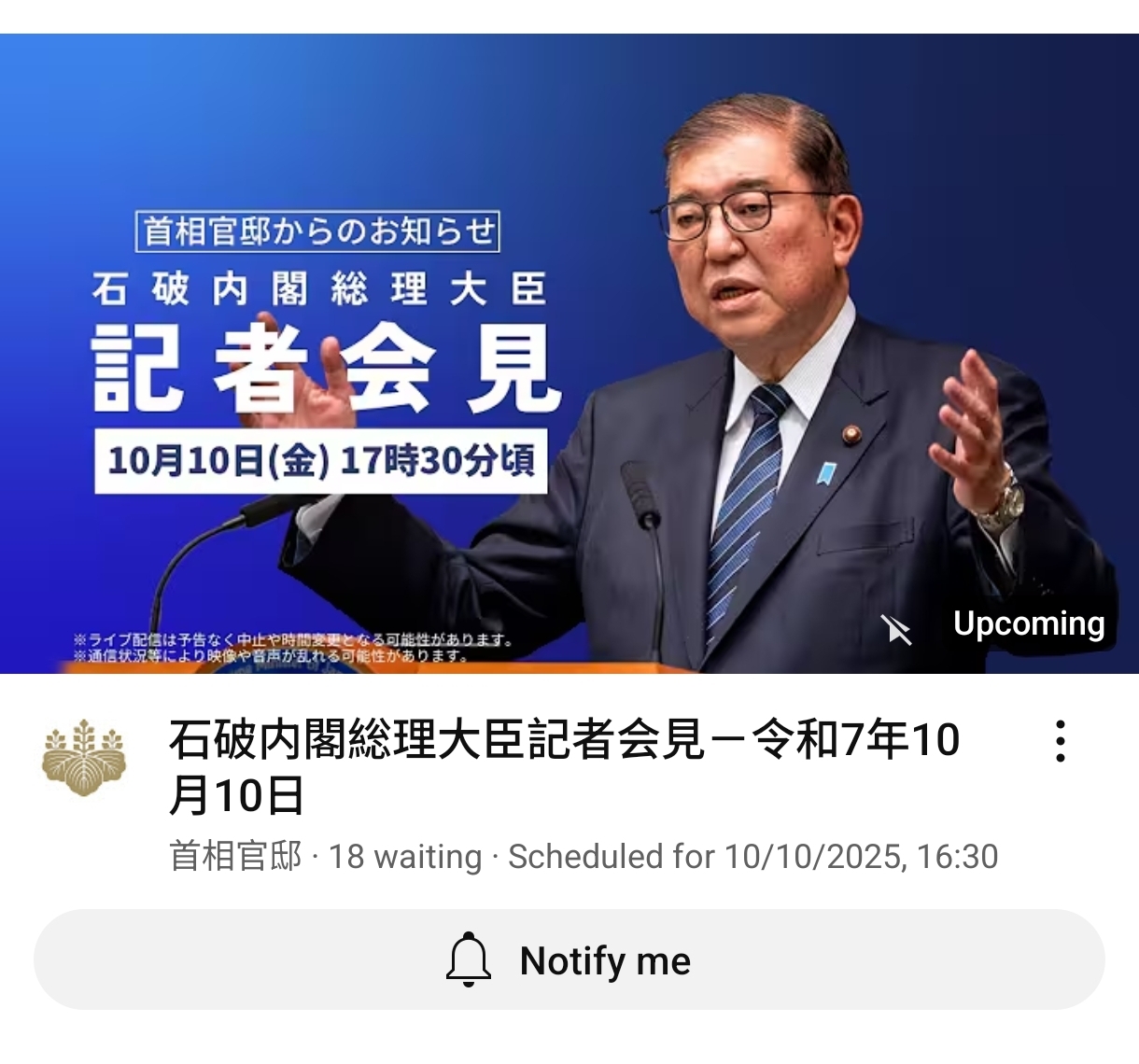Open the video's three-dot overflow menu
Image resolution: width=1139 pixels, height=1064 pixels.
(x=1061, y=741)
